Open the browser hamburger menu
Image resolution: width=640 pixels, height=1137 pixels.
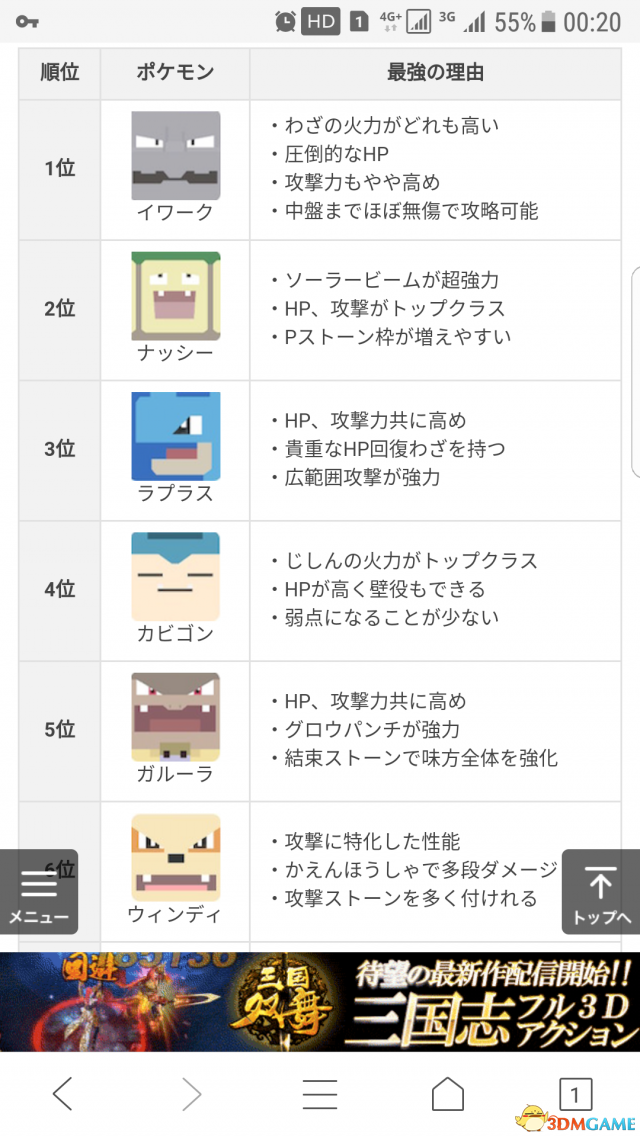[x=320, y=1093]
